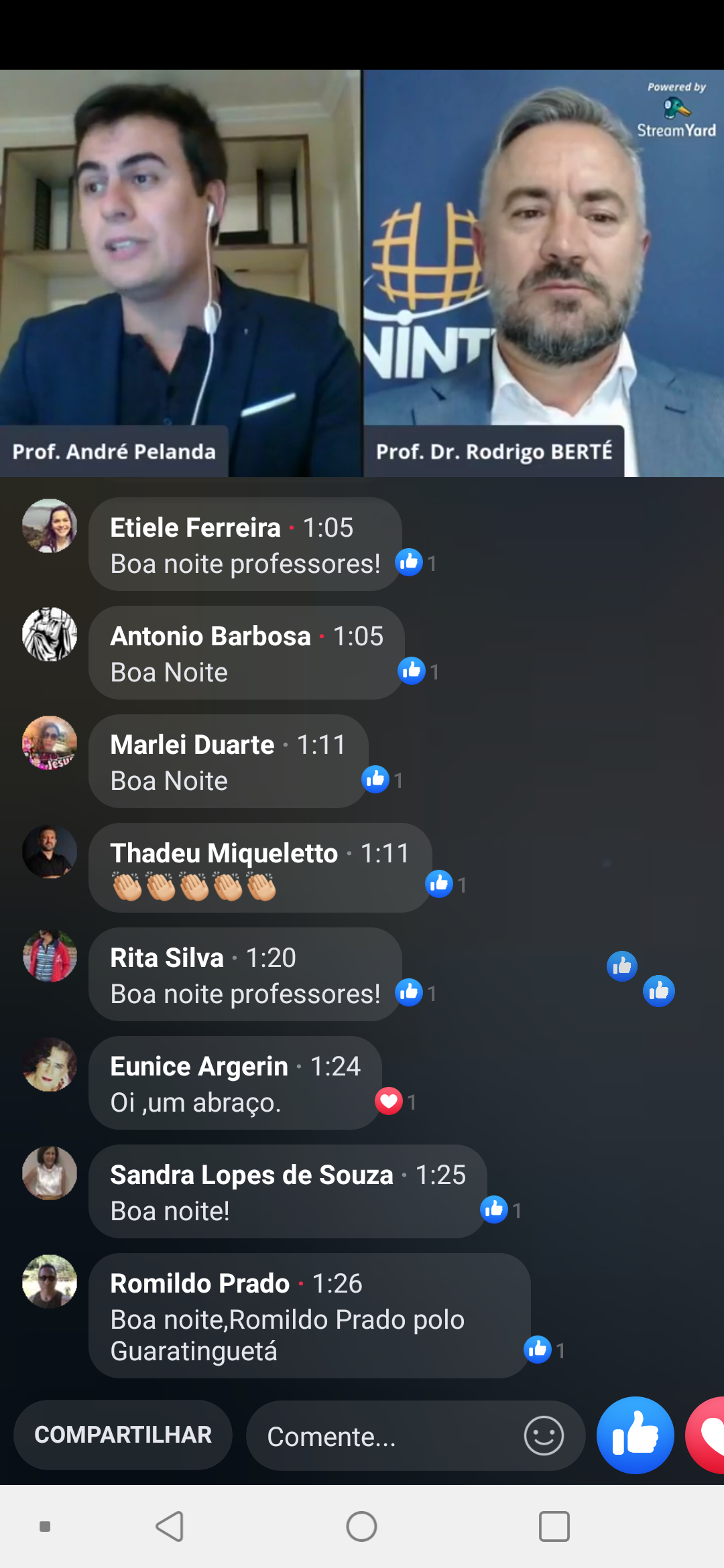Go back with system back button

(x=170, y=1526)
